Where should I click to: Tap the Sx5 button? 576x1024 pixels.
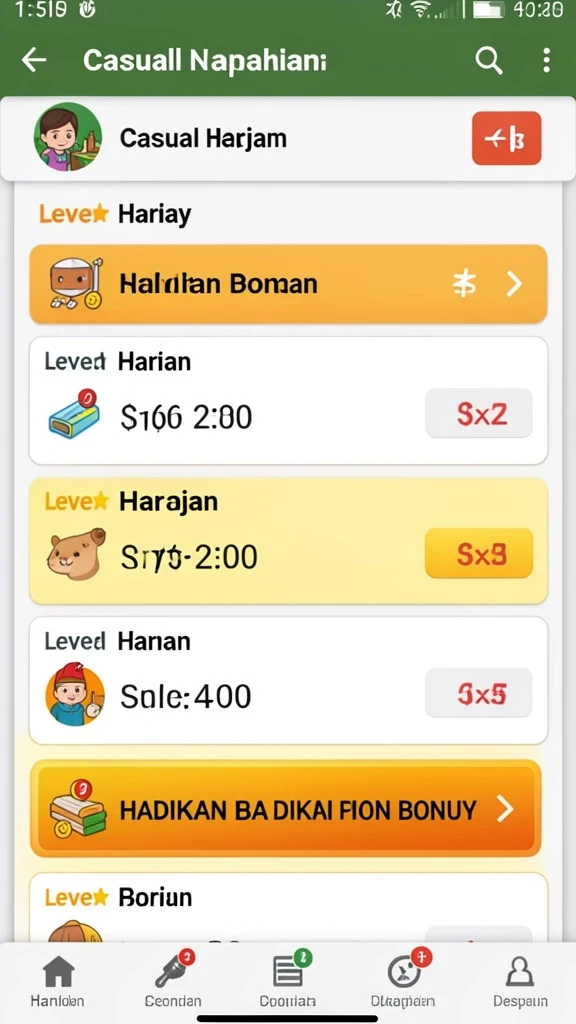[x=479, y=693]
